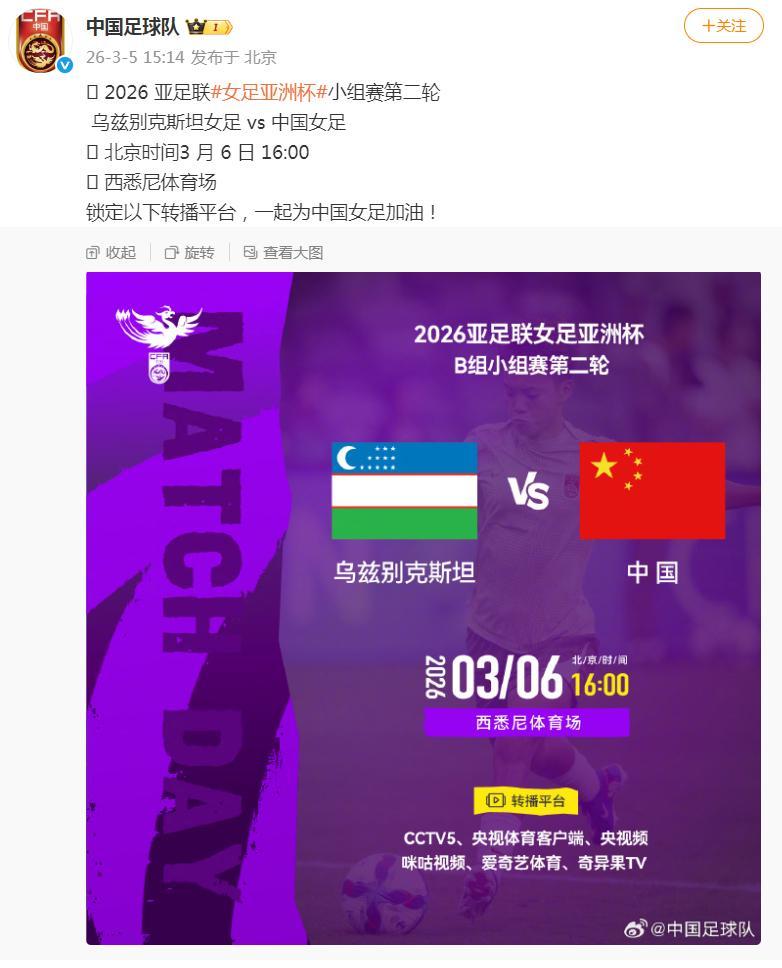Rotate the image with 旋转
This screenshot has width=782, height=968.
coord(190,253)
